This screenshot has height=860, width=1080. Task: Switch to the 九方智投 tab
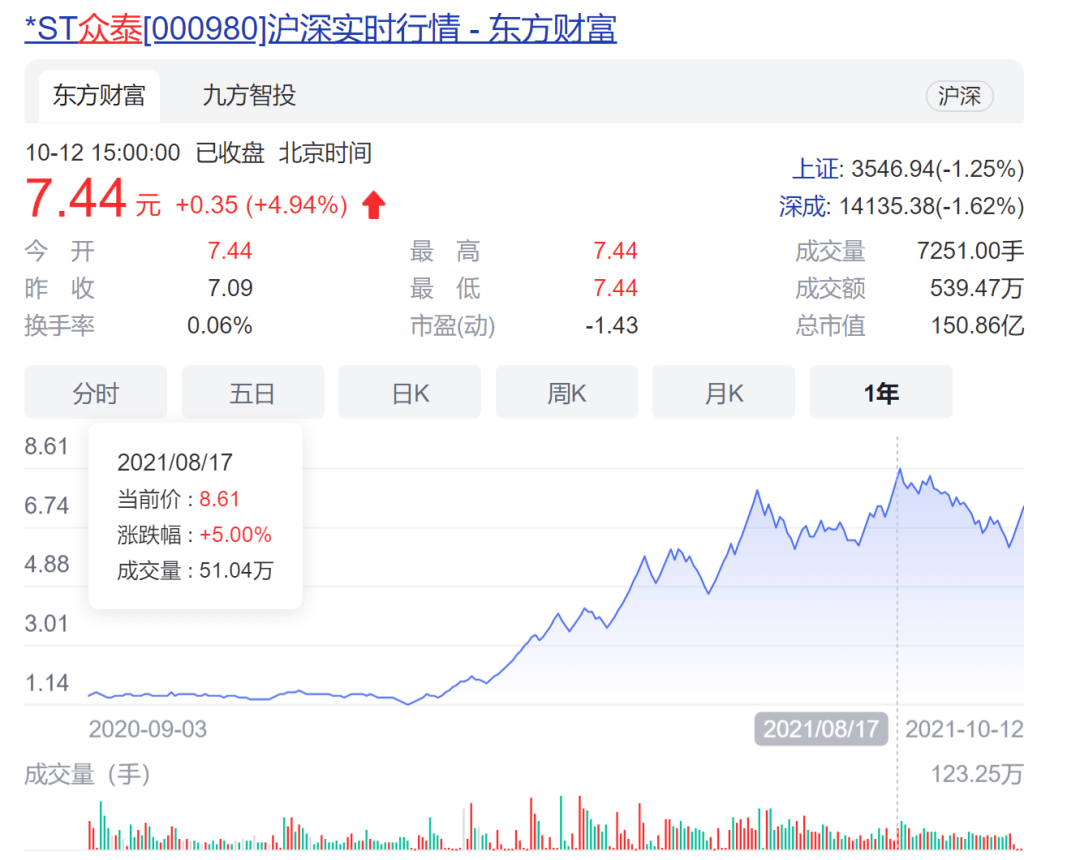click(249, 96)
